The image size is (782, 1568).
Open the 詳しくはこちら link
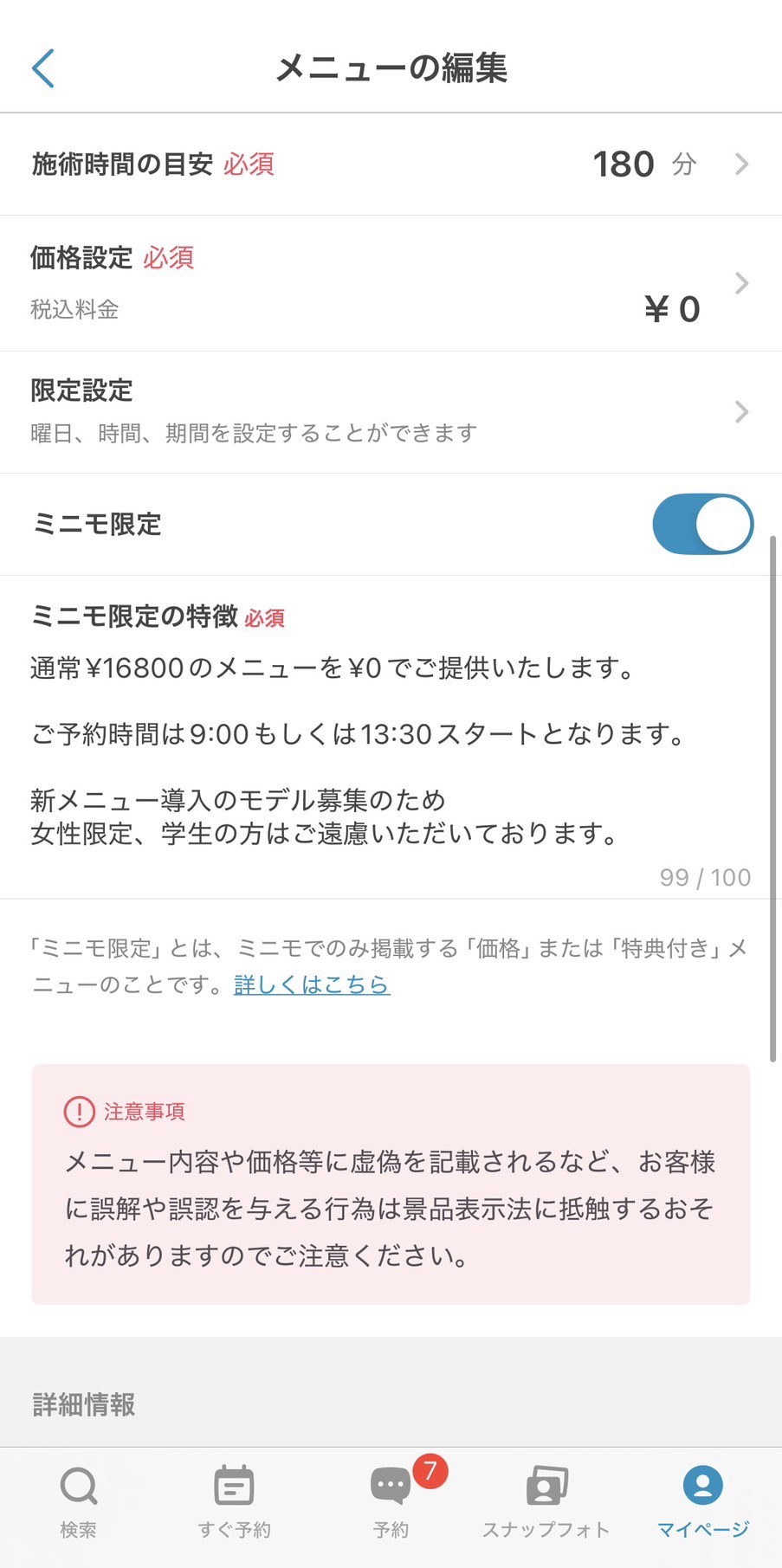pyautogui.click(x=312, y=984)
